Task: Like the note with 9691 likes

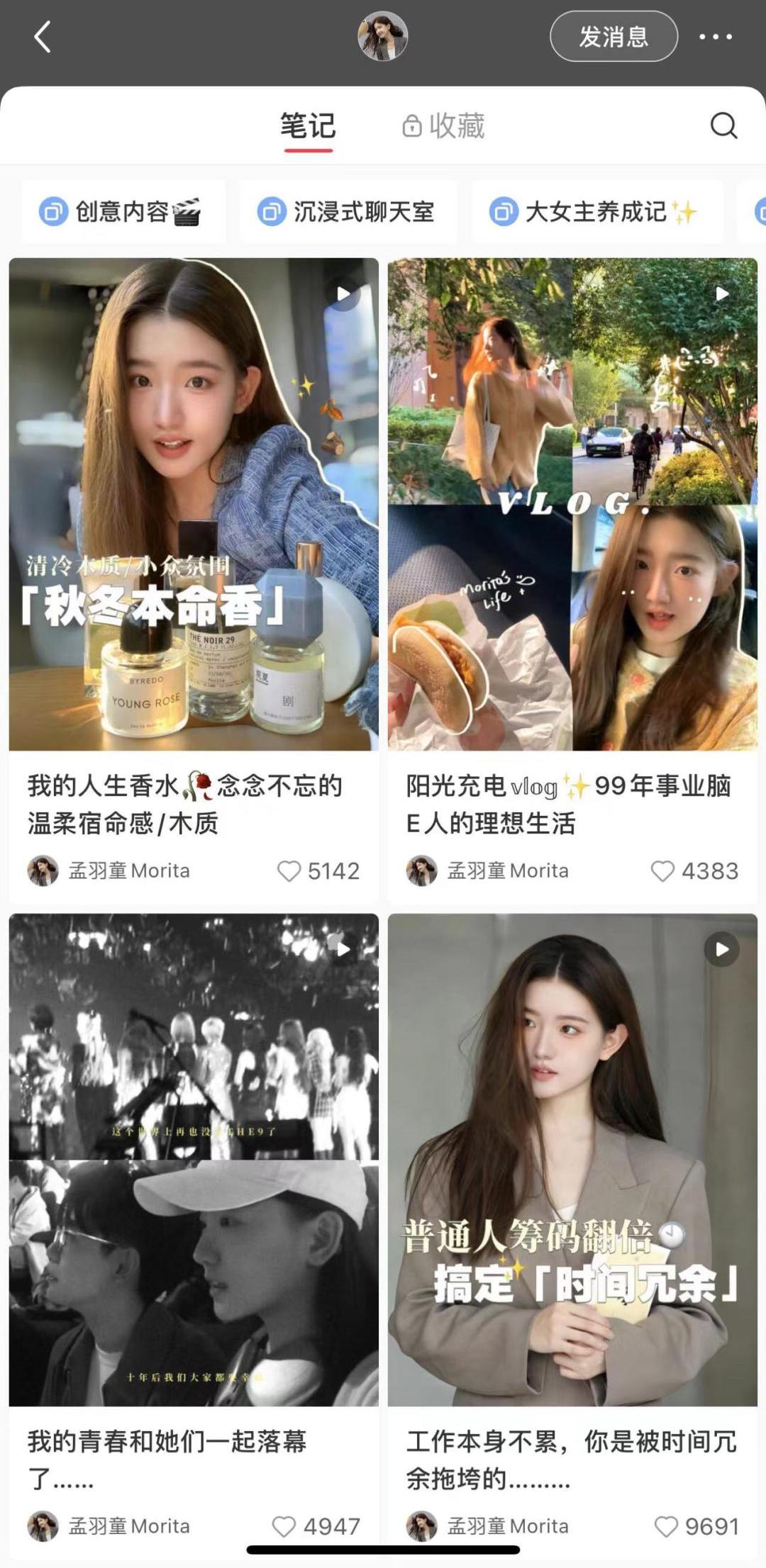Action: 666,1526
